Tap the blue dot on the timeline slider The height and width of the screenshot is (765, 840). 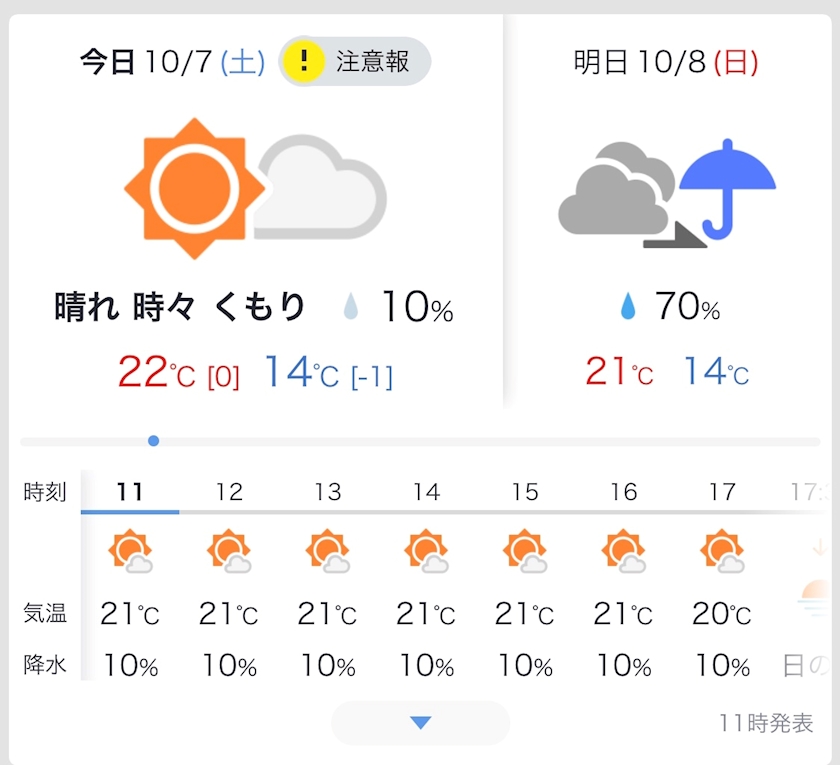pos(153,441)
